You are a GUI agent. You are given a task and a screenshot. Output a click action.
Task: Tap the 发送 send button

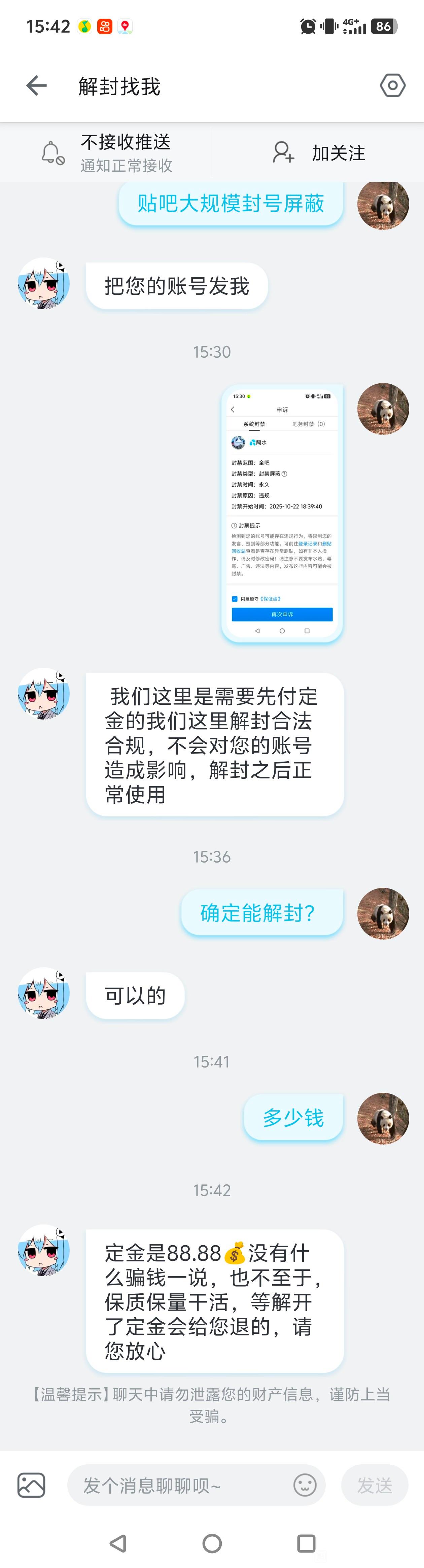[374, 1485]
